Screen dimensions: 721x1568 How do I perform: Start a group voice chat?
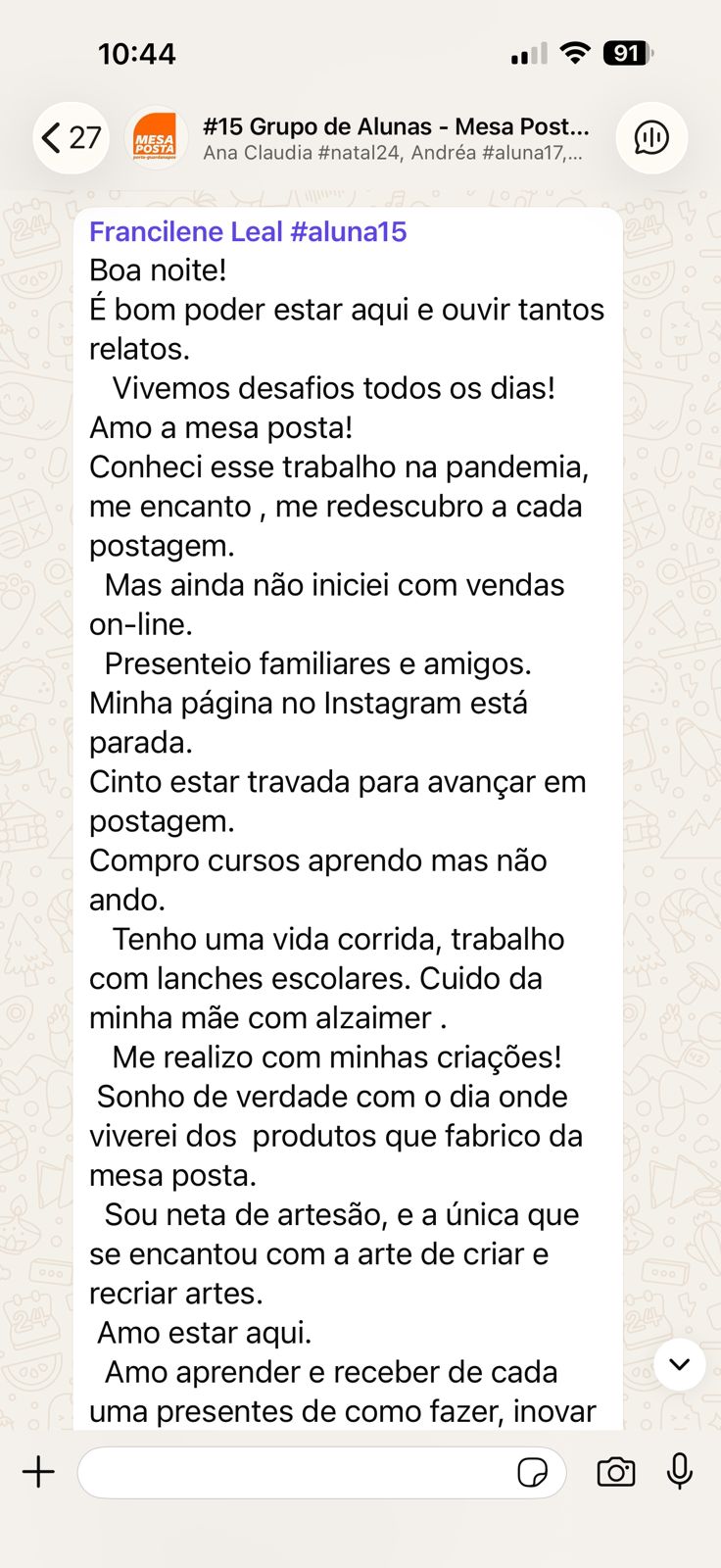pos(651,138)
